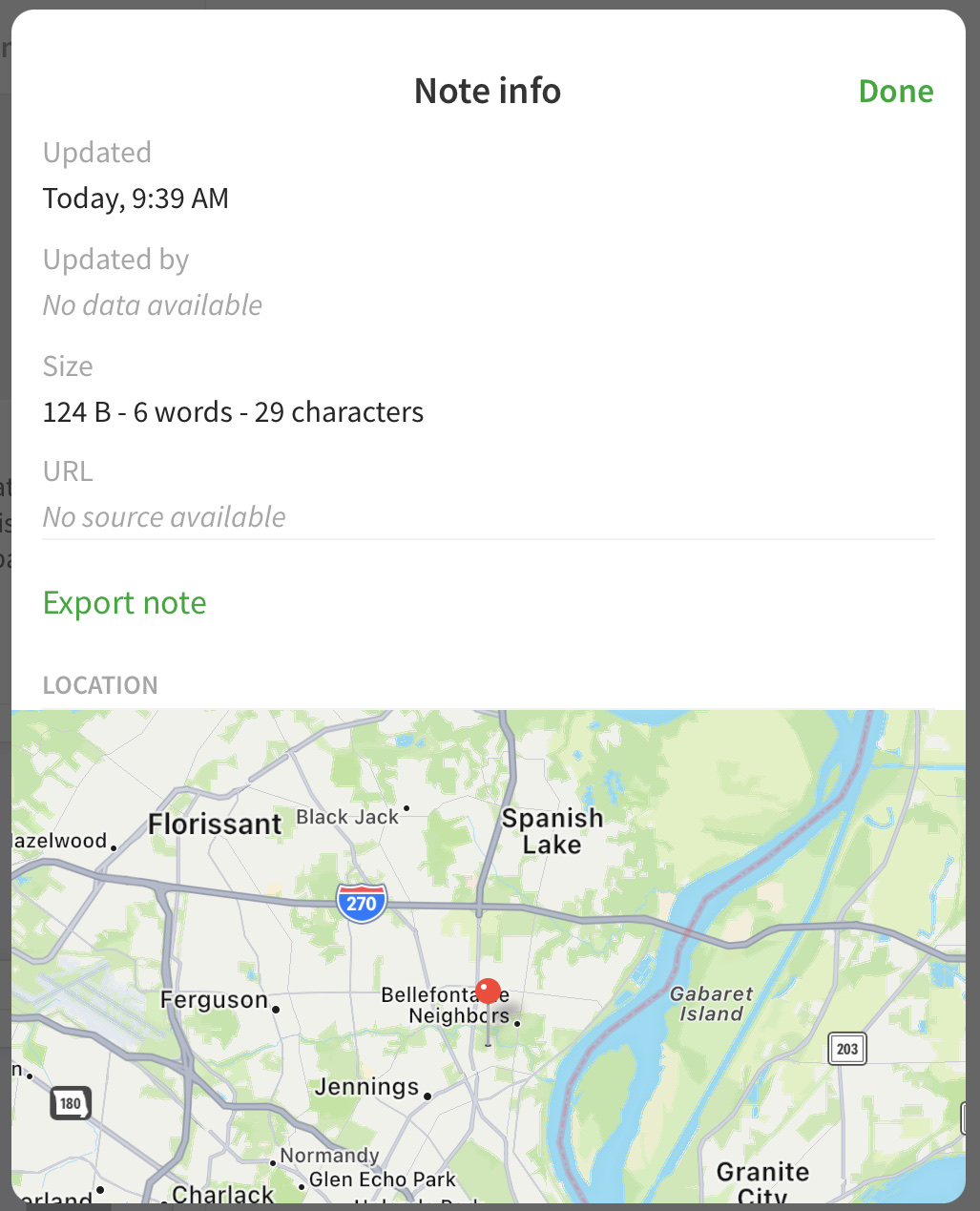This screenshot has height=1211, width=980.
Task: Select Florissant on the map
Action: (214, 824)
